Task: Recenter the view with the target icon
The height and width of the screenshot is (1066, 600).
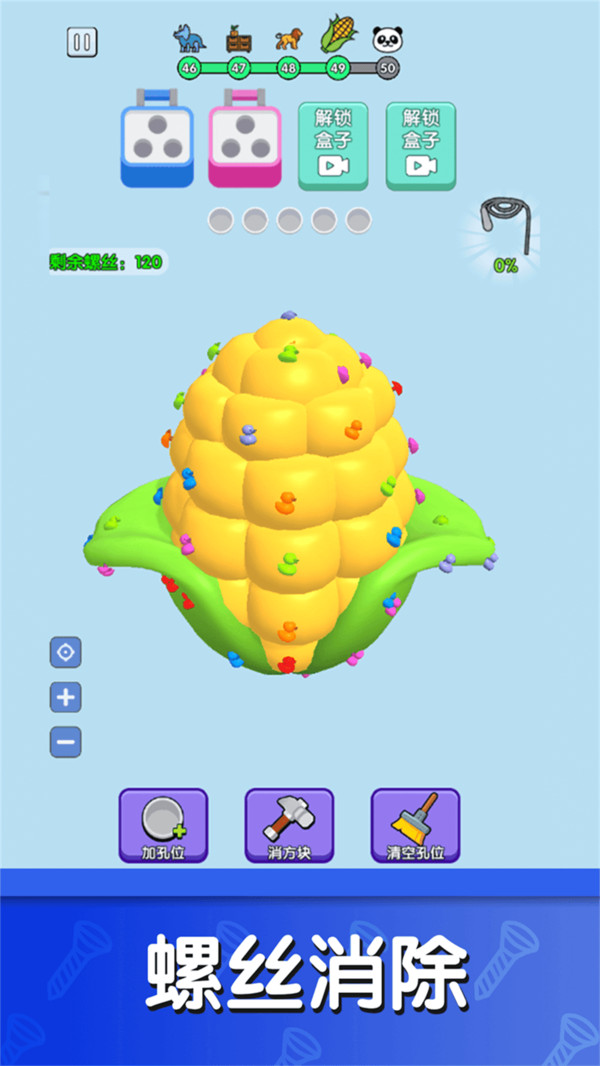Action: 66,653
